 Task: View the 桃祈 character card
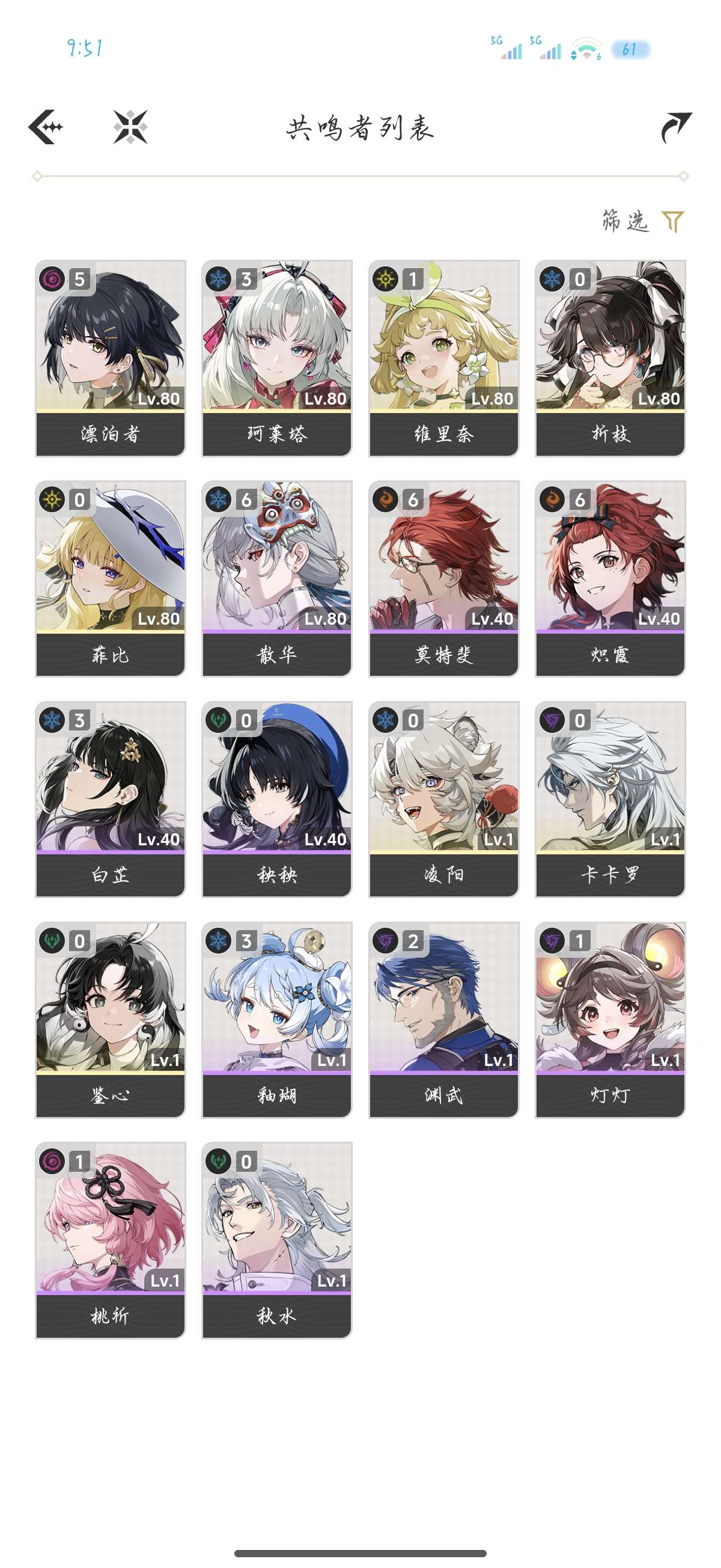tap(110, 1240)
